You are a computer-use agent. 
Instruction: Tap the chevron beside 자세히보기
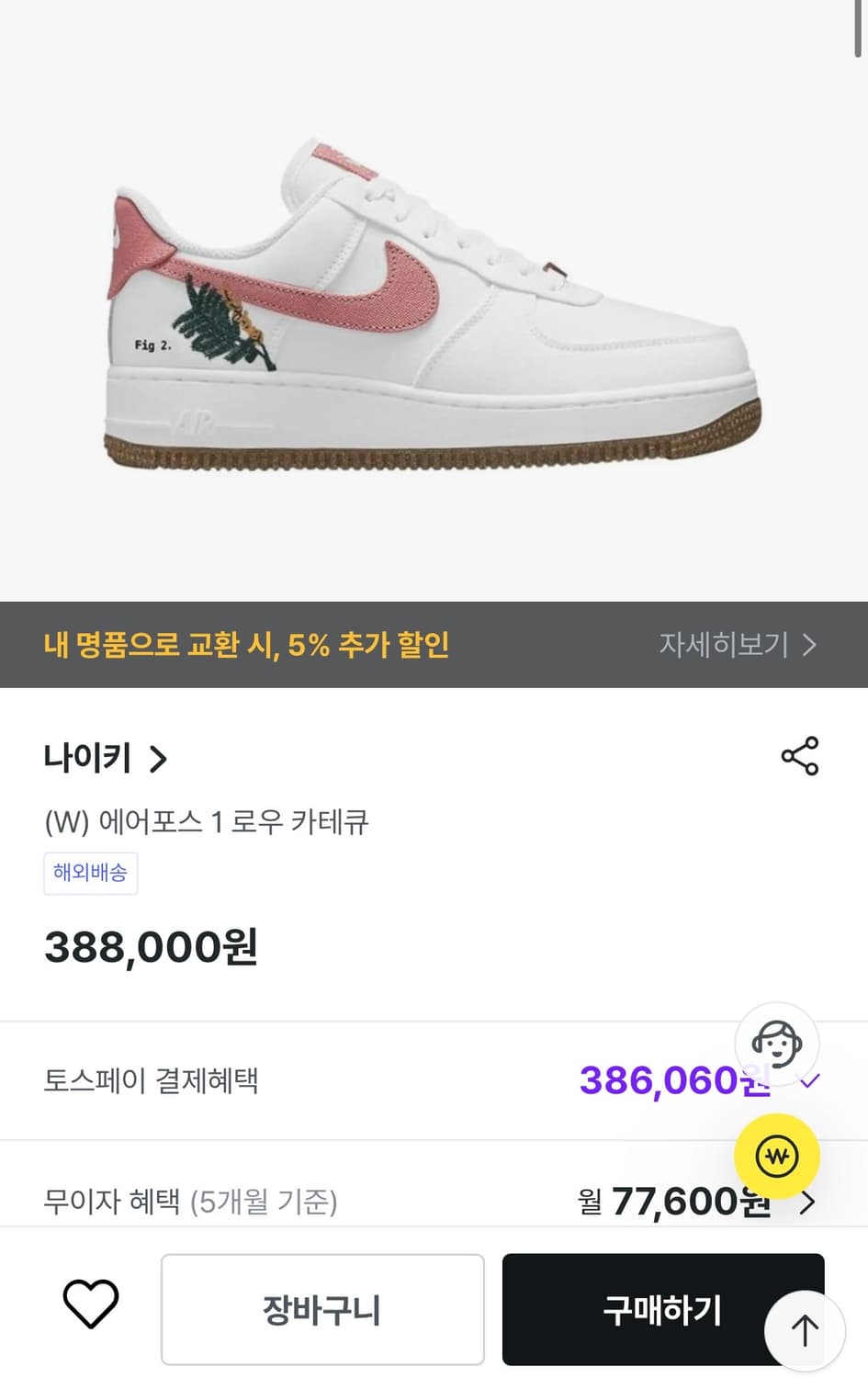pyautogui.click(x=809, y=645)
